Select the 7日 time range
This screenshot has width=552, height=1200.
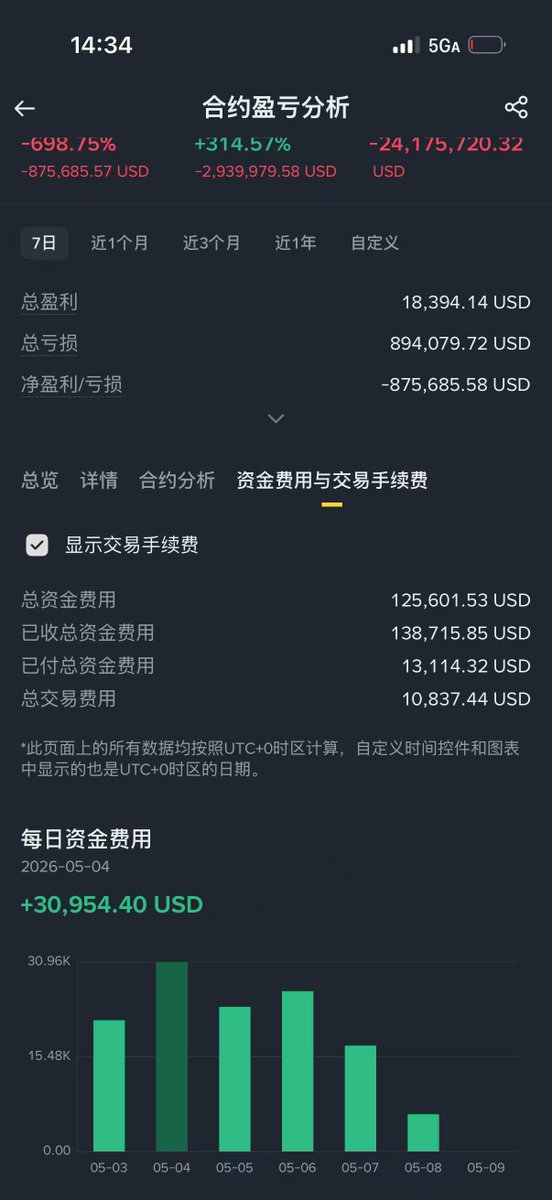click(x=44, y=243)
